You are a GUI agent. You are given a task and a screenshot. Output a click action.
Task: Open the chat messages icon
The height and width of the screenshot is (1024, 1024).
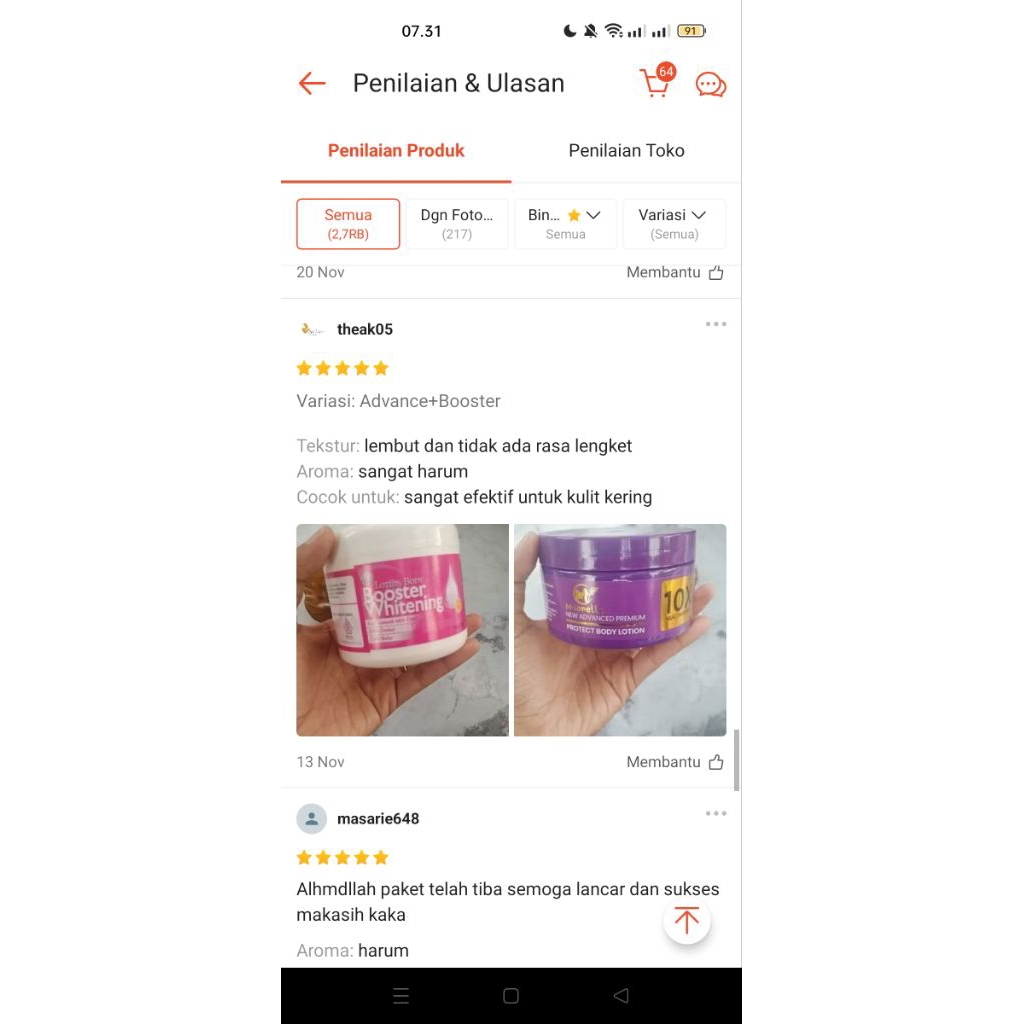pos(711,85)
